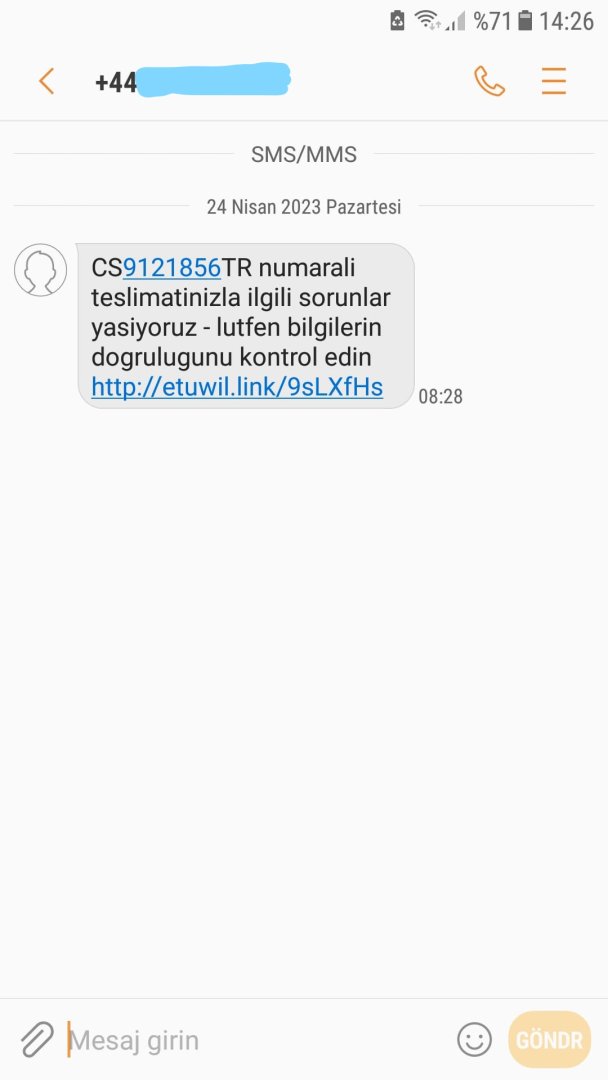Screen dimensions: 608x1080
Task: Open the three-line options menu
Action: tap(553, 81)
